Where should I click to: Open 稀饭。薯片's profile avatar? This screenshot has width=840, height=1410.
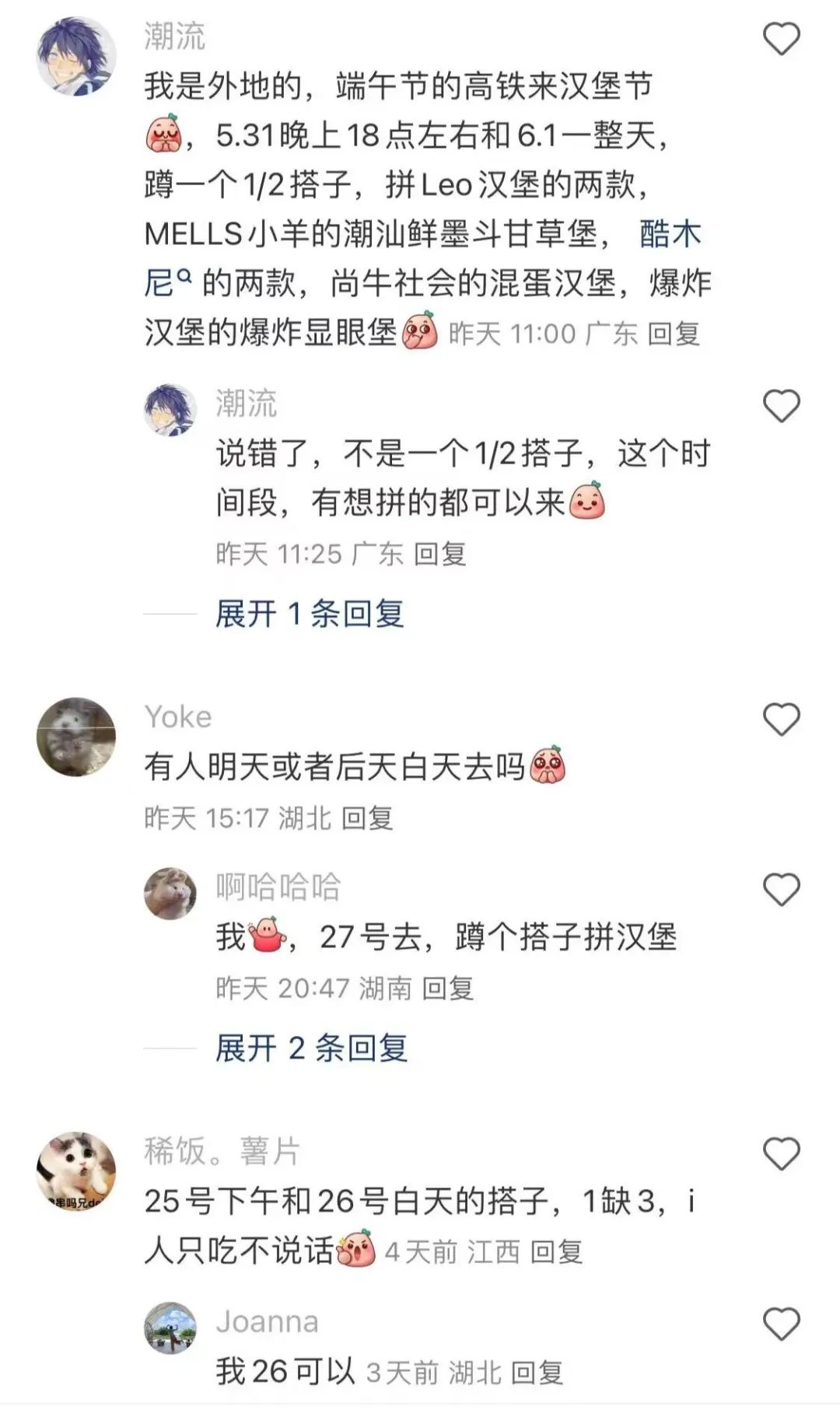pyautogui.click(x=76, y=1170)
